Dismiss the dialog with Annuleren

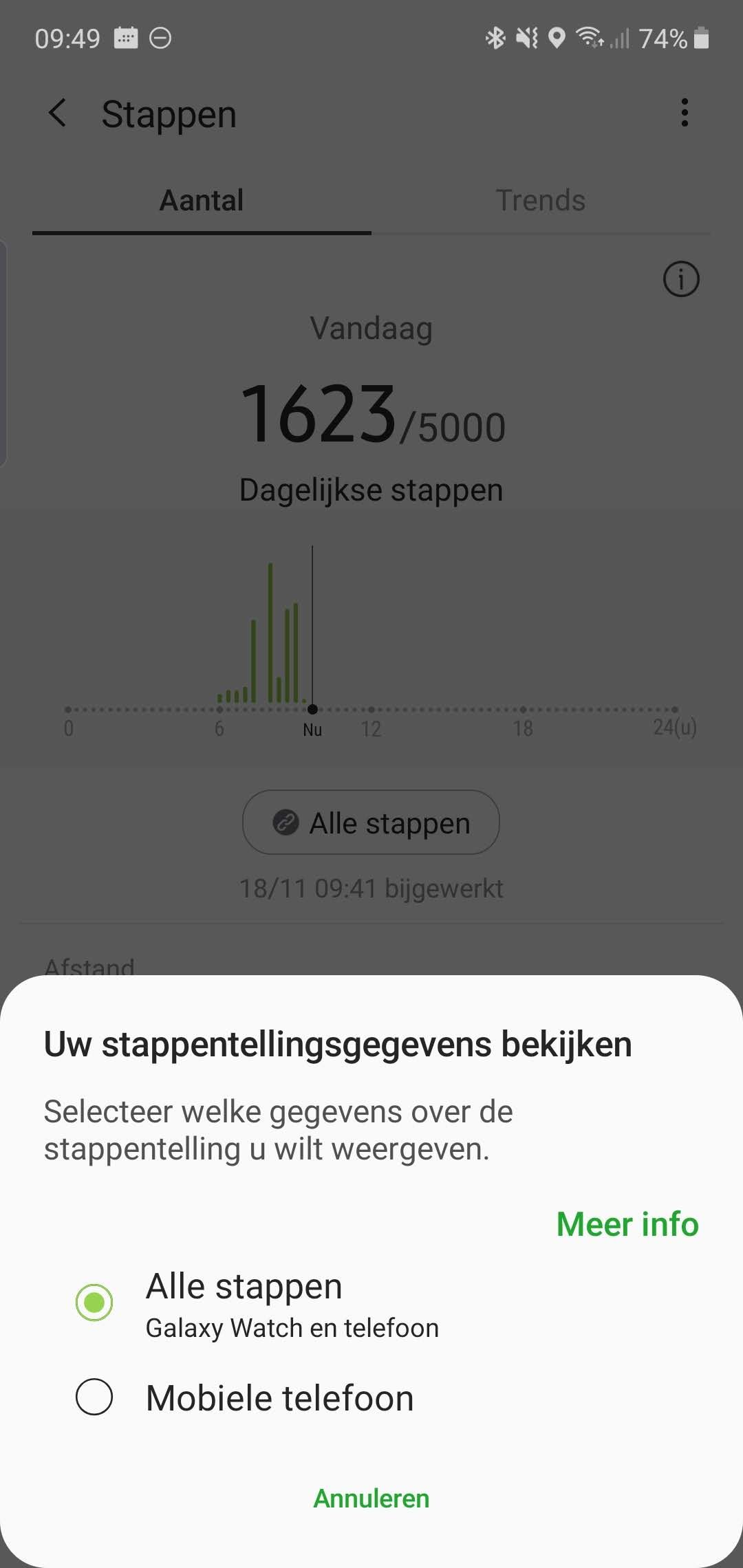tap(371, 1498)
